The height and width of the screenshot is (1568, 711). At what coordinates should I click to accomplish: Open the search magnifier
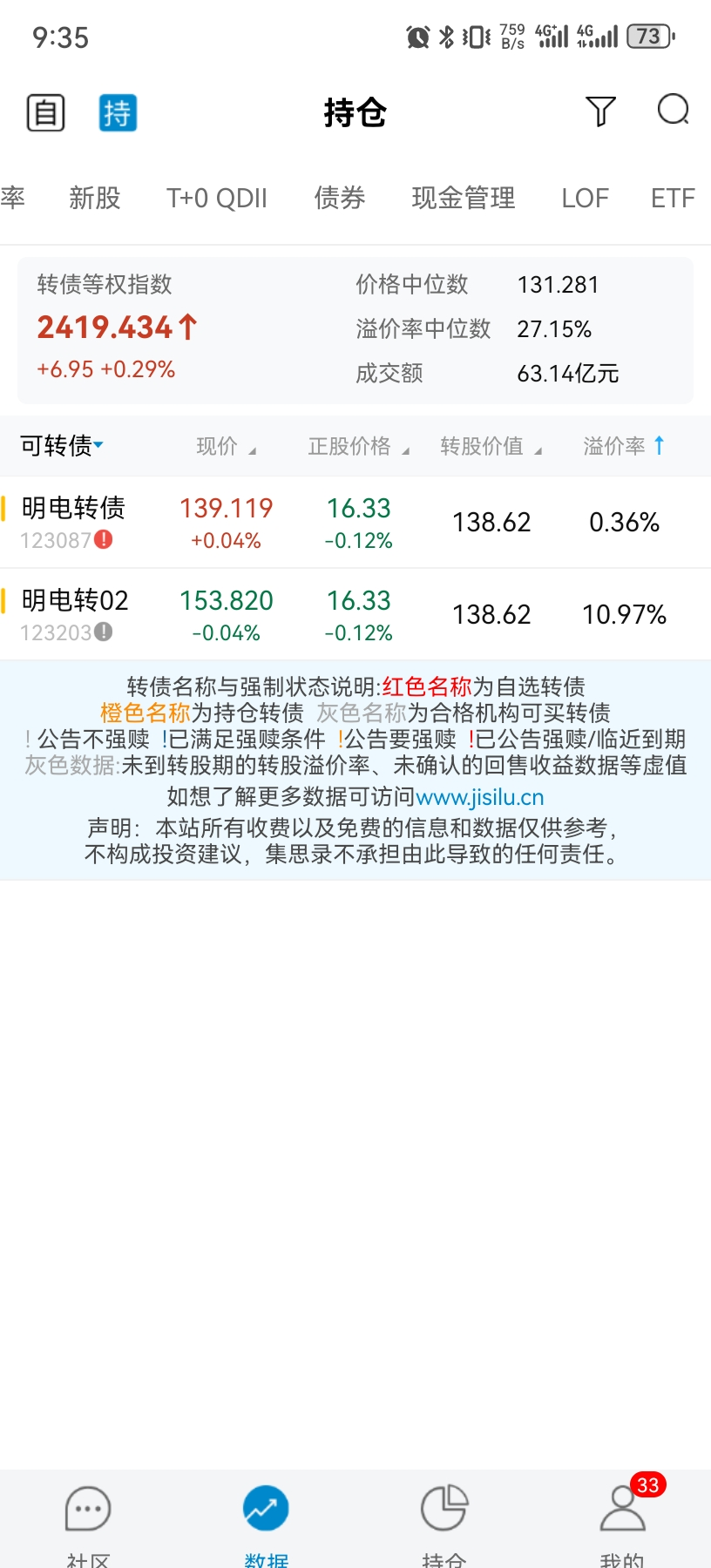pyautogui.click(x=673, y=111)
